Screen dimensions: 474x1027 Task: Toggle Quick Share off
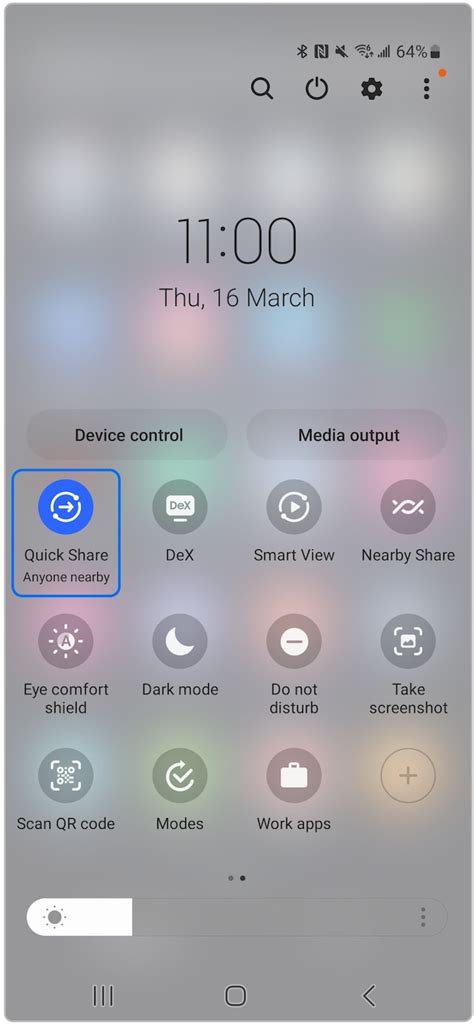pos(66,507)
